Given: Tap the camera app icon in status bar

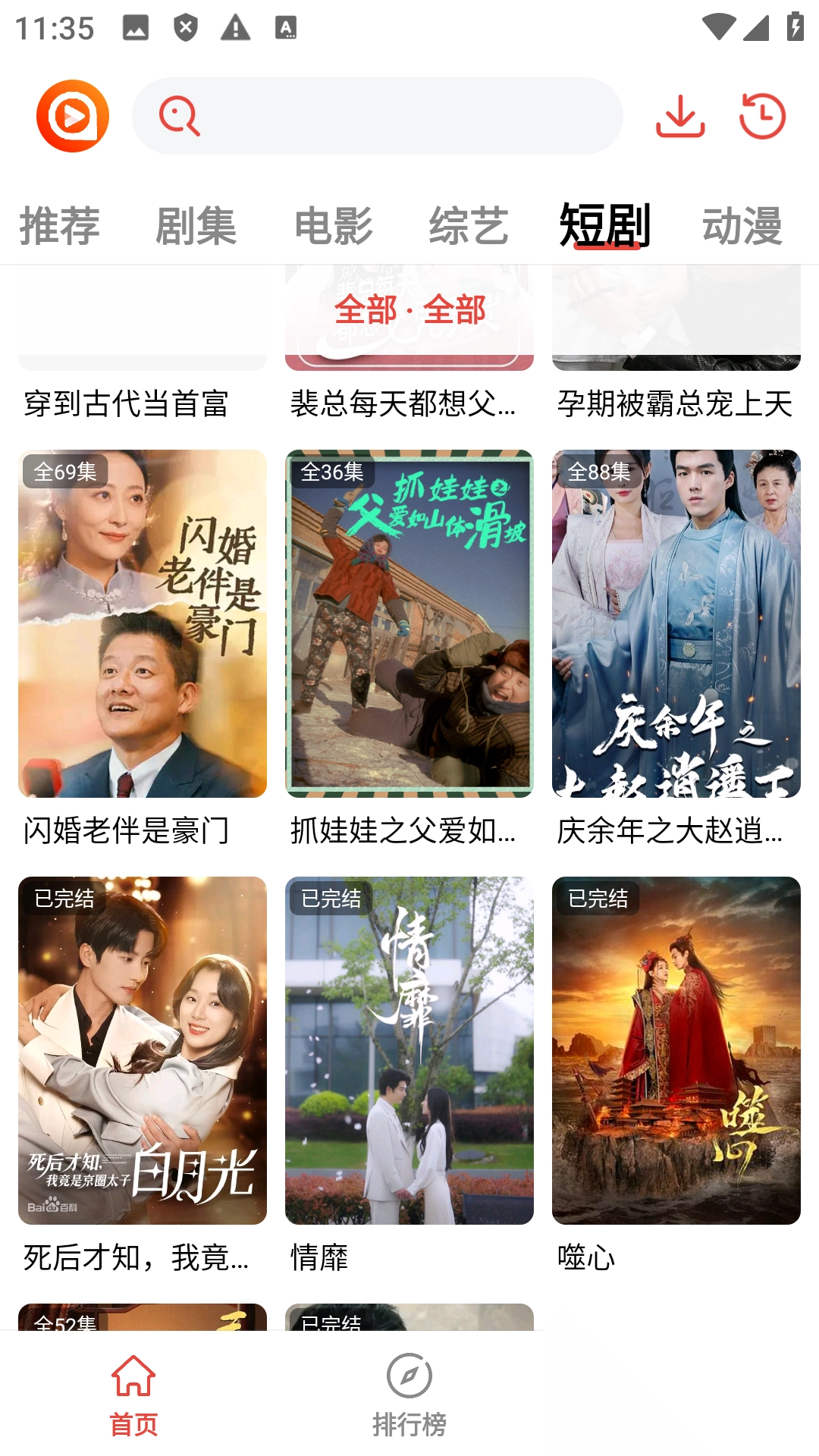Looking at the screenshot, I should [x=135, y=28].
